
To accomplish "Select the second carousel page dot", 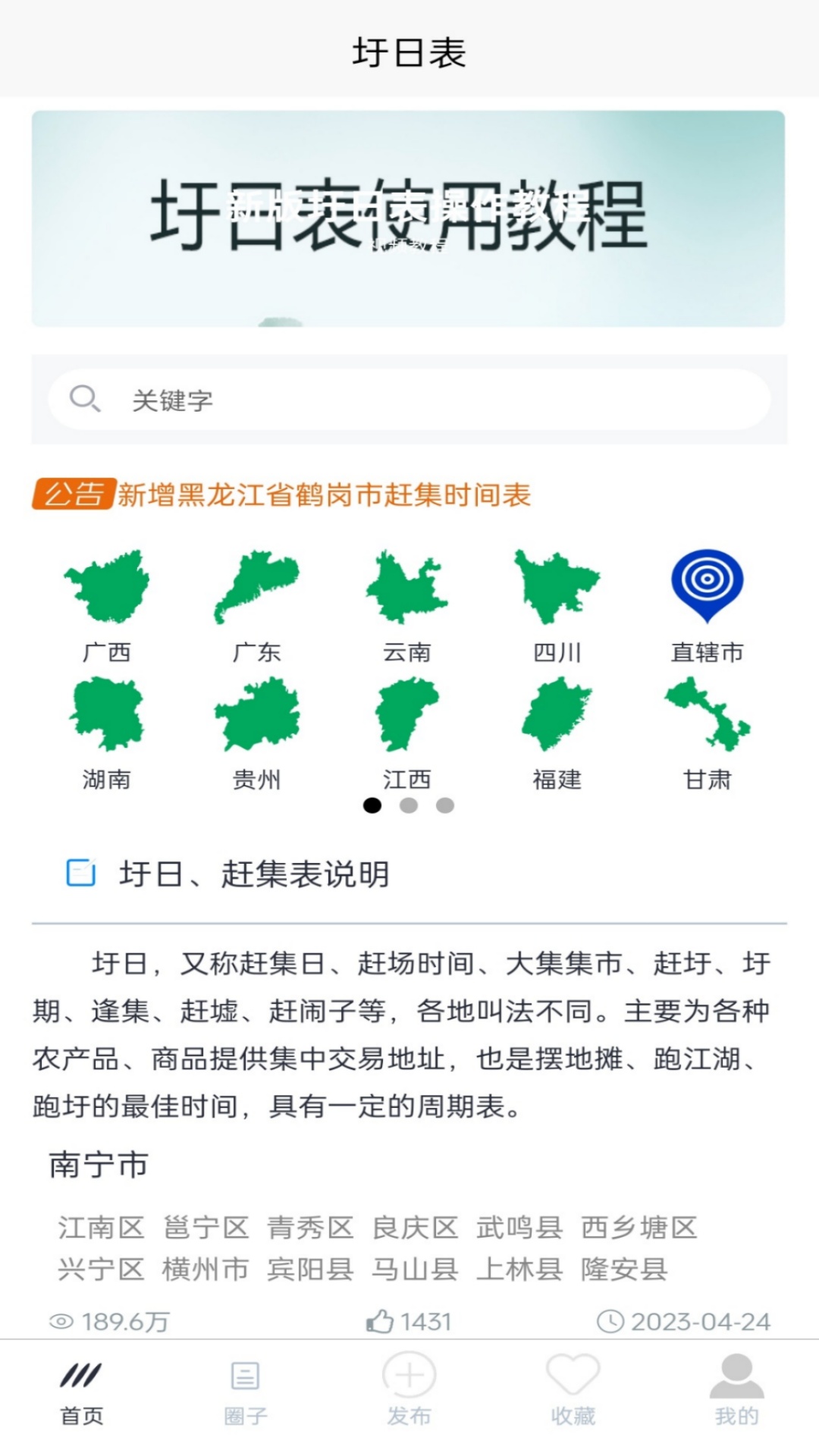I will [407, 806].
